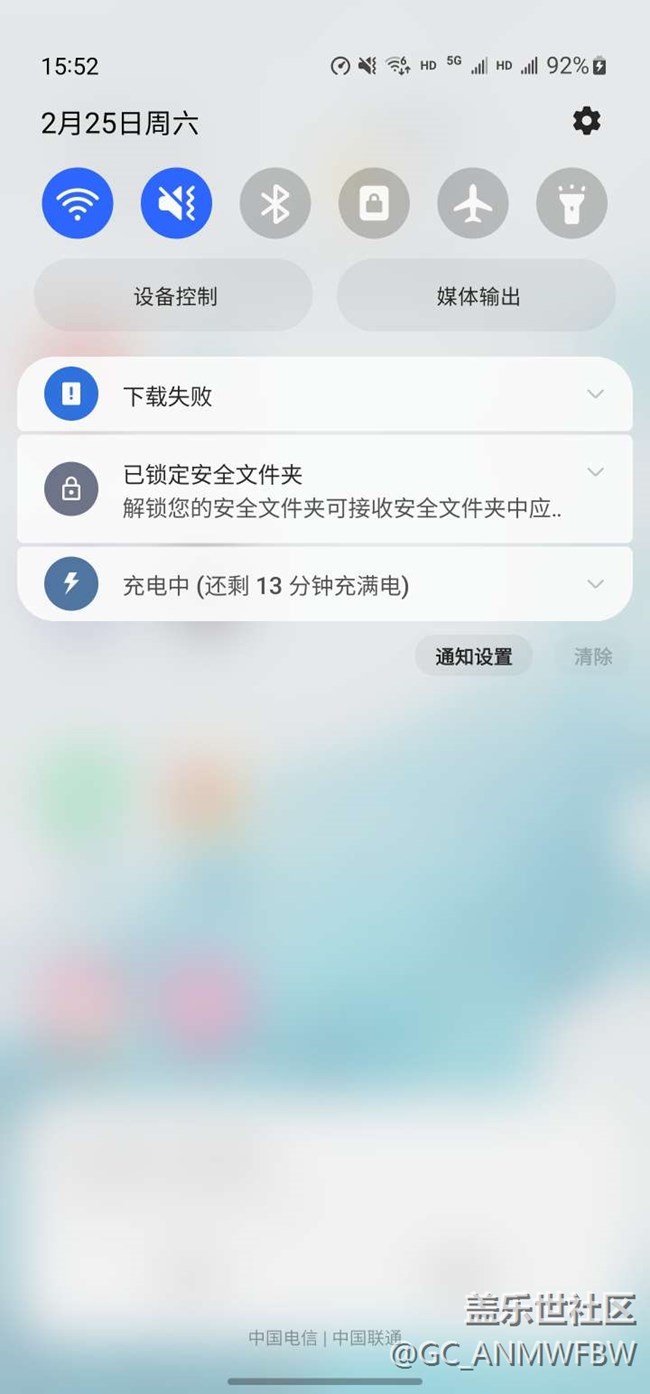Image resolution: width=650 pixels, height=1394 pixels.
Task: Enable Bluetooth from quick settings
Action: click(x=275, y=203)
